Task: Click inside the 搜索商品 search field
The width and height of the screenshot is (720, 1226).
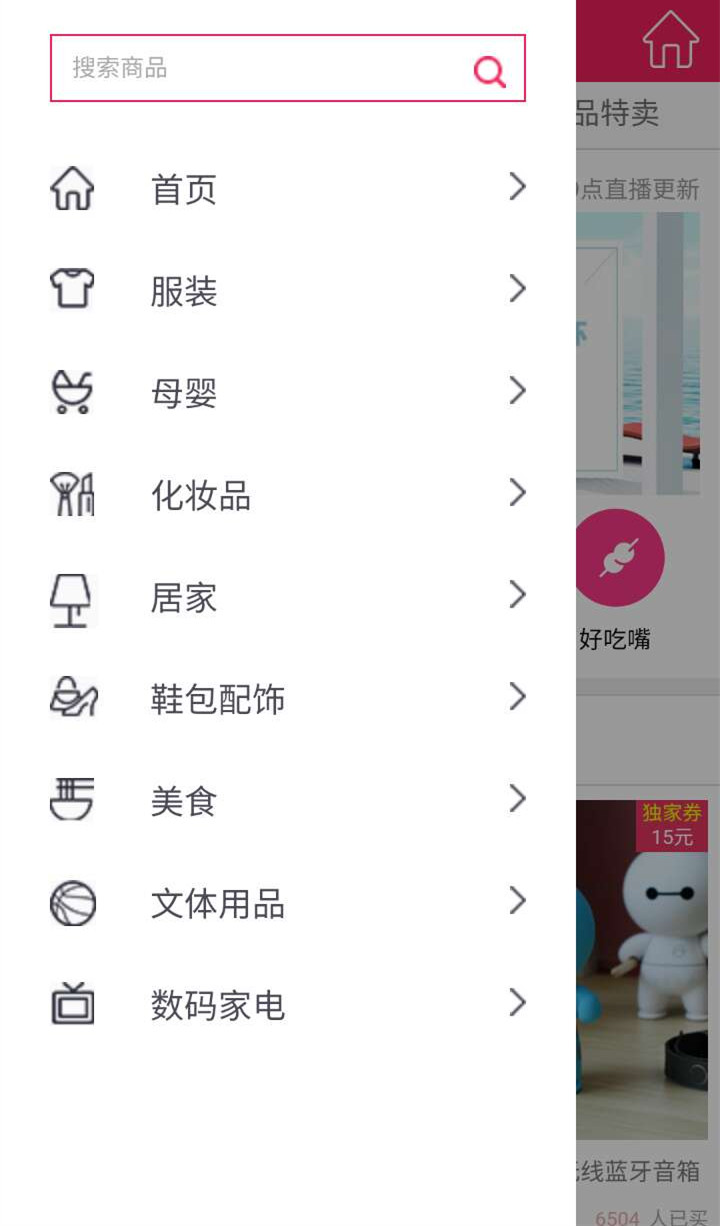Action: point(250,69)
